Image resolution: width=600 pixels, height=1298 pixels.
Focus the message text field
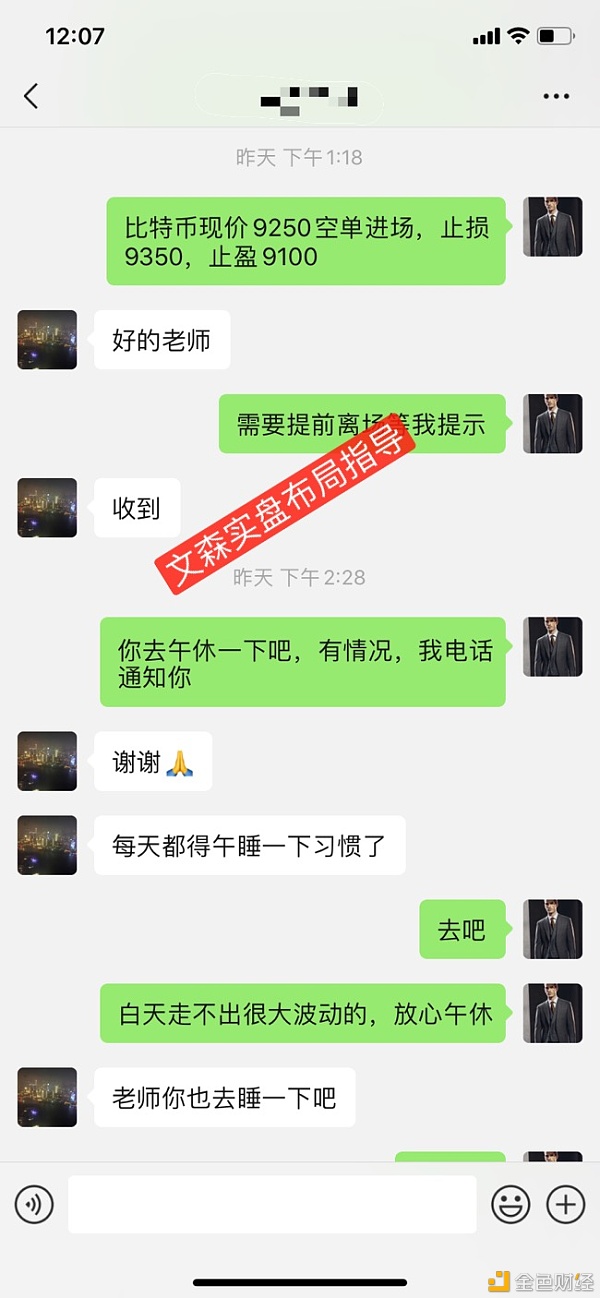point(272,1204)
